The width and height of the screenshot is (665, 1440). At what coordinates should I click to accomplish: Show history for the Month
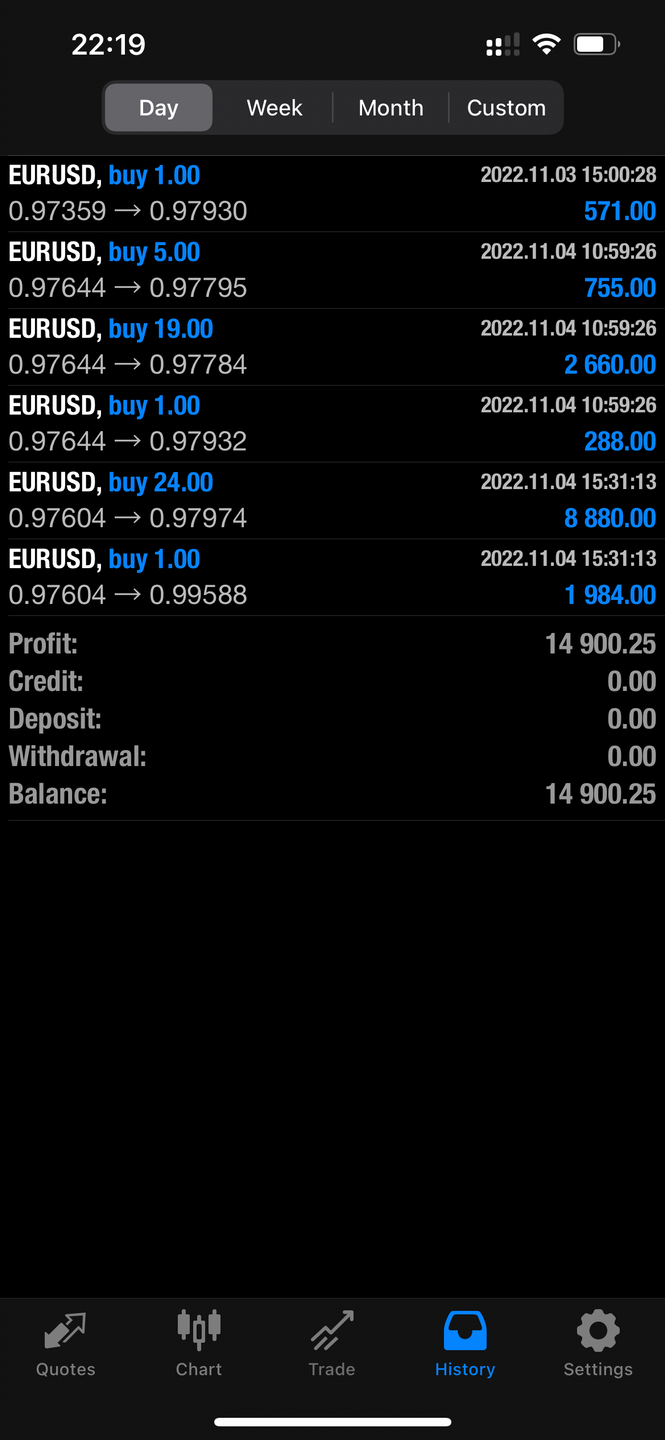[x=390, y=108]
